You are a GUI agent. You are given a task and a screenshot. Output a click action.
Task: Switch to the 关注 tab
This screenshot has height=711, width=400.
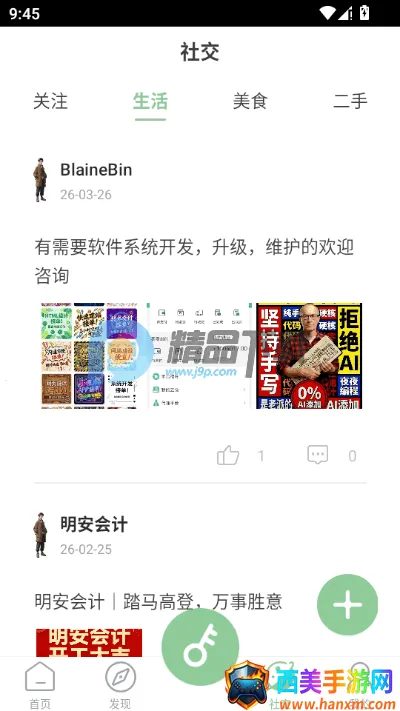(50, 101)
